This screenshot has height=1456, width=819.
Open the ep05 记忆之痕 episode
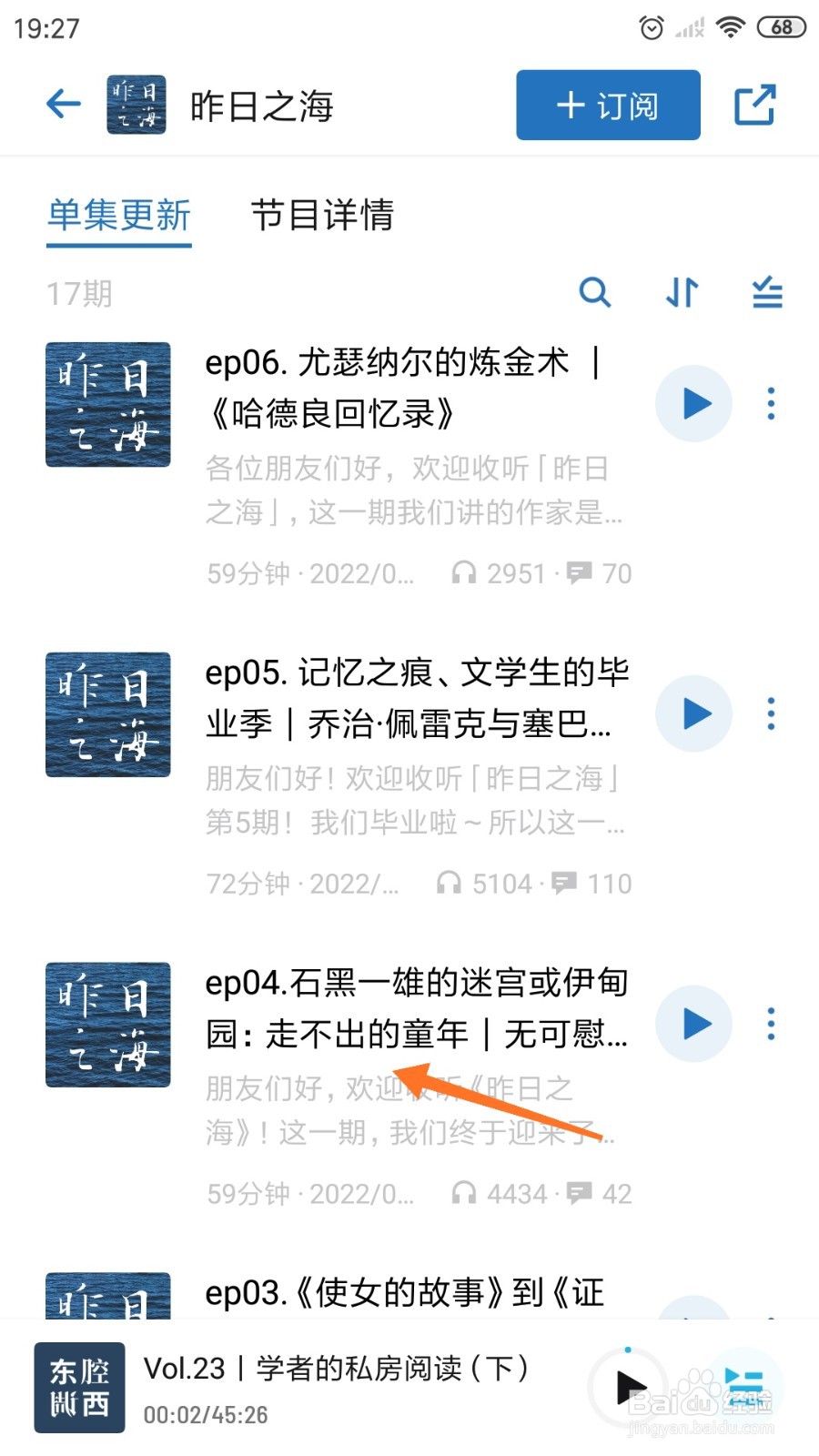[416, 699]
